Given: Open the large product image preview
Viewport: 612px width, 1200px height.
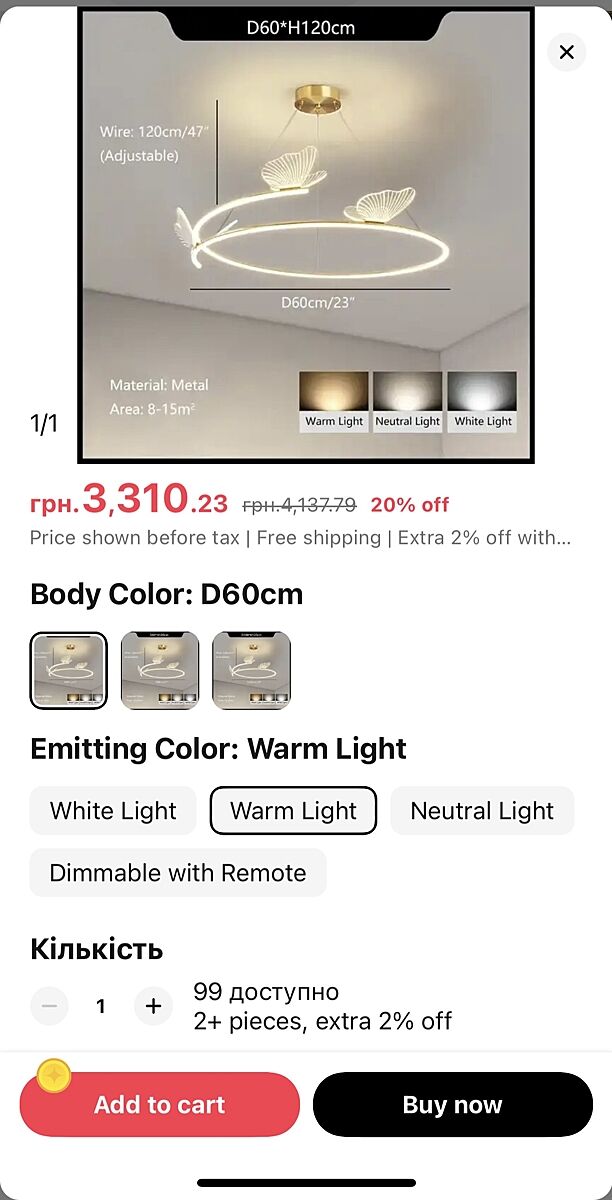Looking at the screenshot, I should pyautogui.click(x=305, y=235).
